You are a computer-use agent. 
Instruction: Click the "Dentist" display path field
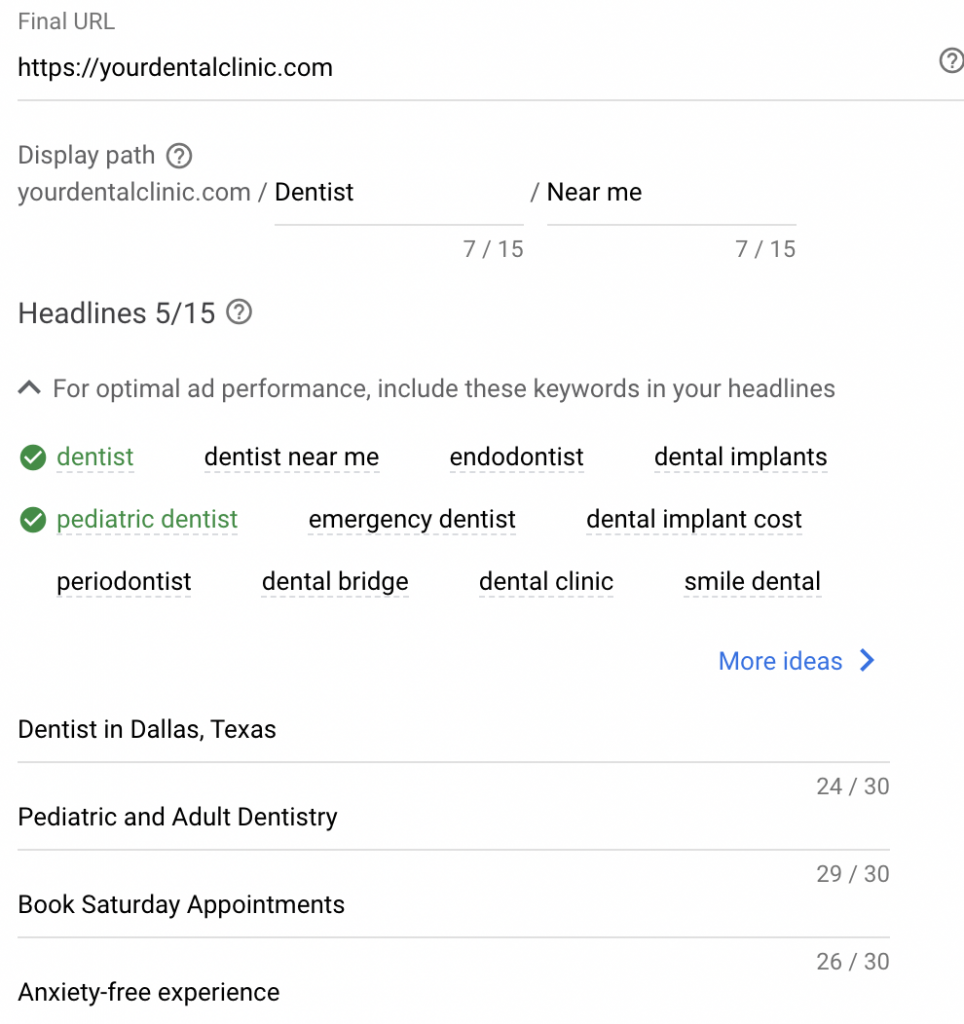tap(398, 192)
